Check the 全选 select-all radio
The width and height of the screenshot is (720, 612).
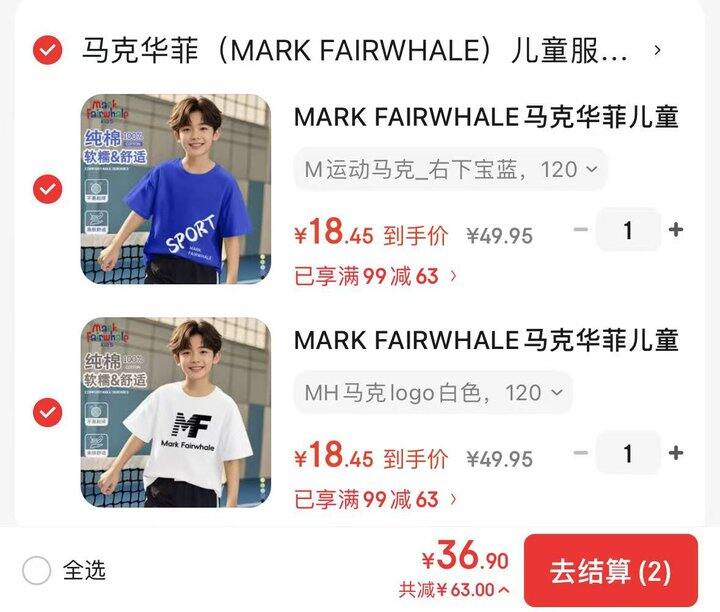[37, 571]
